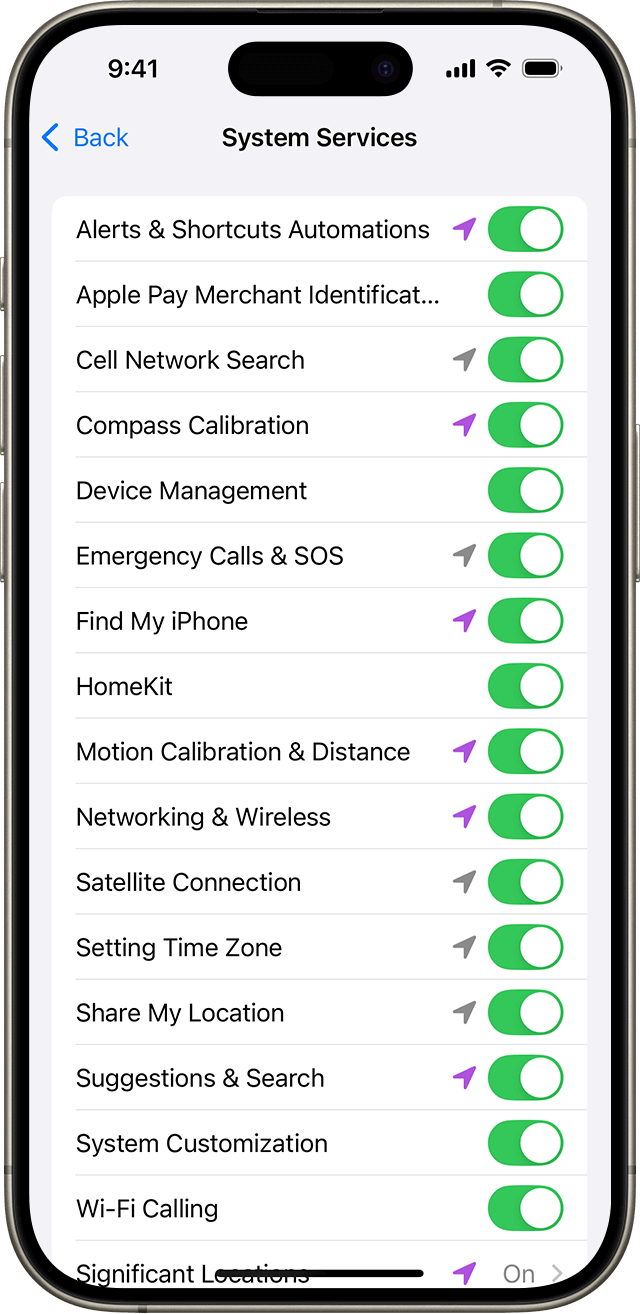Turn off Wi-Fi Calling location
640x1314 pixels.
525,1209
